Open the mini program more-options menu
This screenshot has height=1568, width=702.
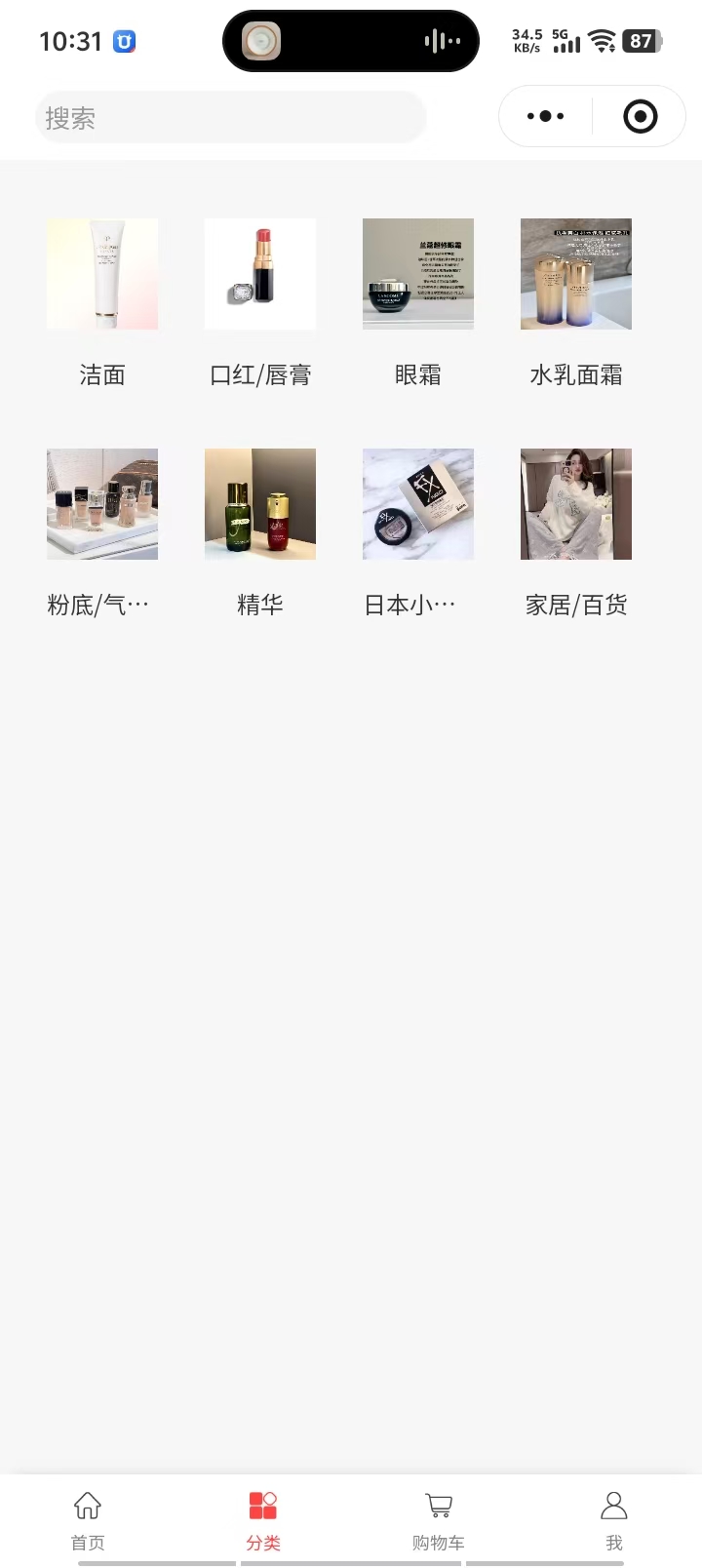click(545, 117)
